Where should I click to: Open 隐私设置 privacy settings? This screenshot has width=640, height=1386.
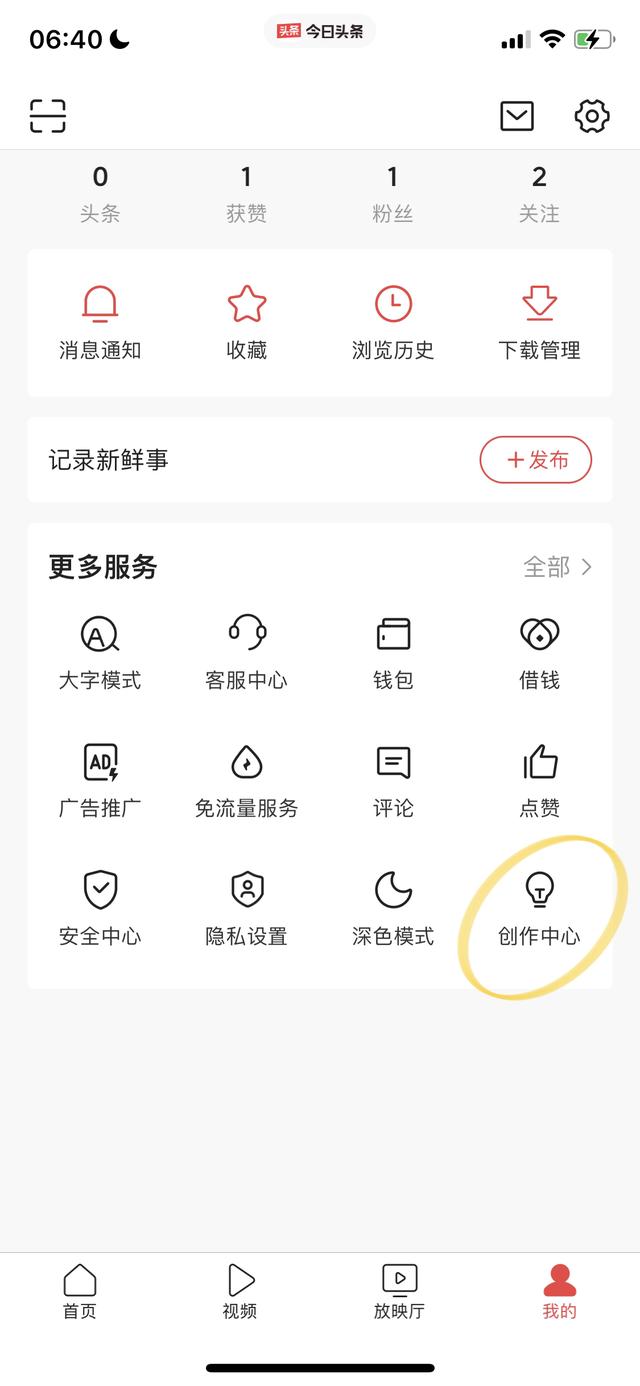coord(246,907)
